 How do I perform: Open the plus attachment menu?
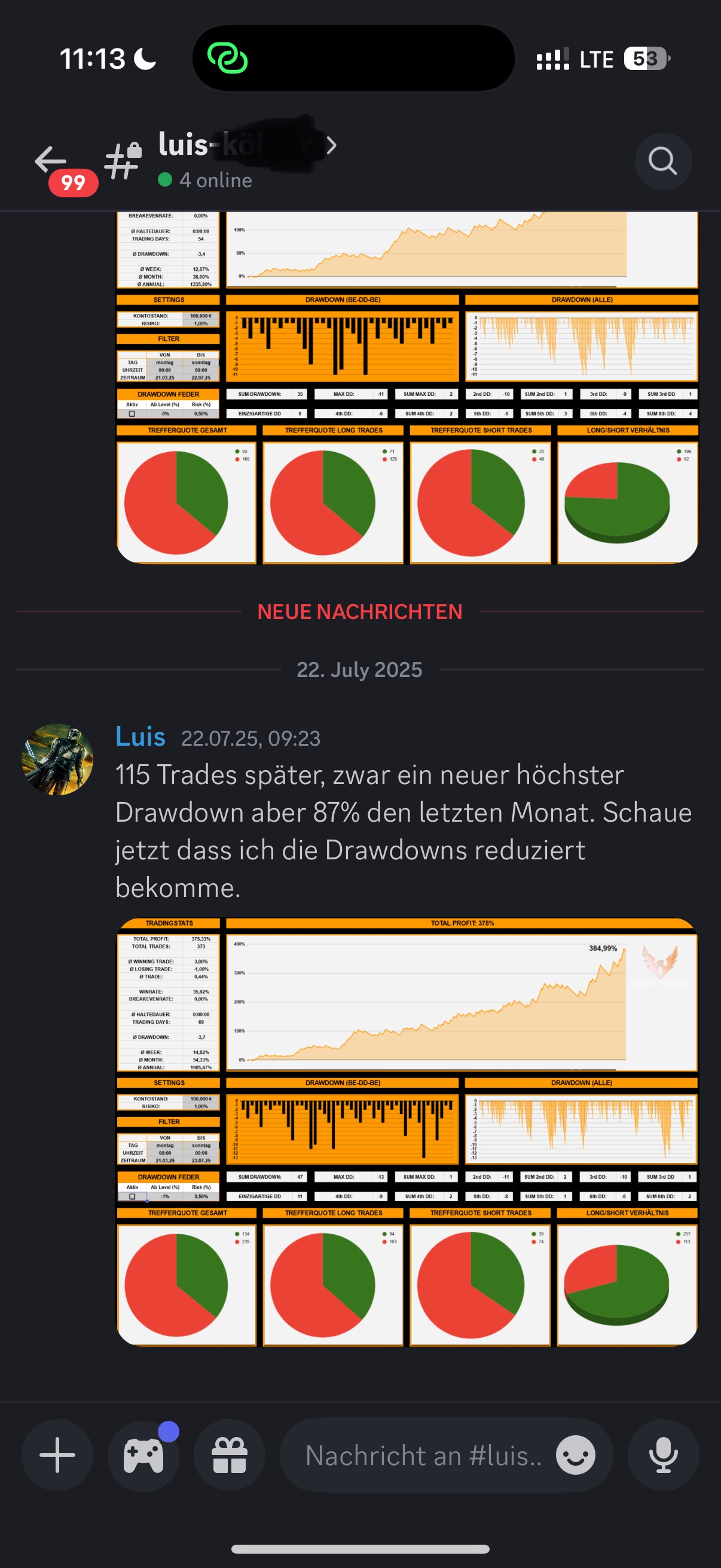tap(57, 1455)
